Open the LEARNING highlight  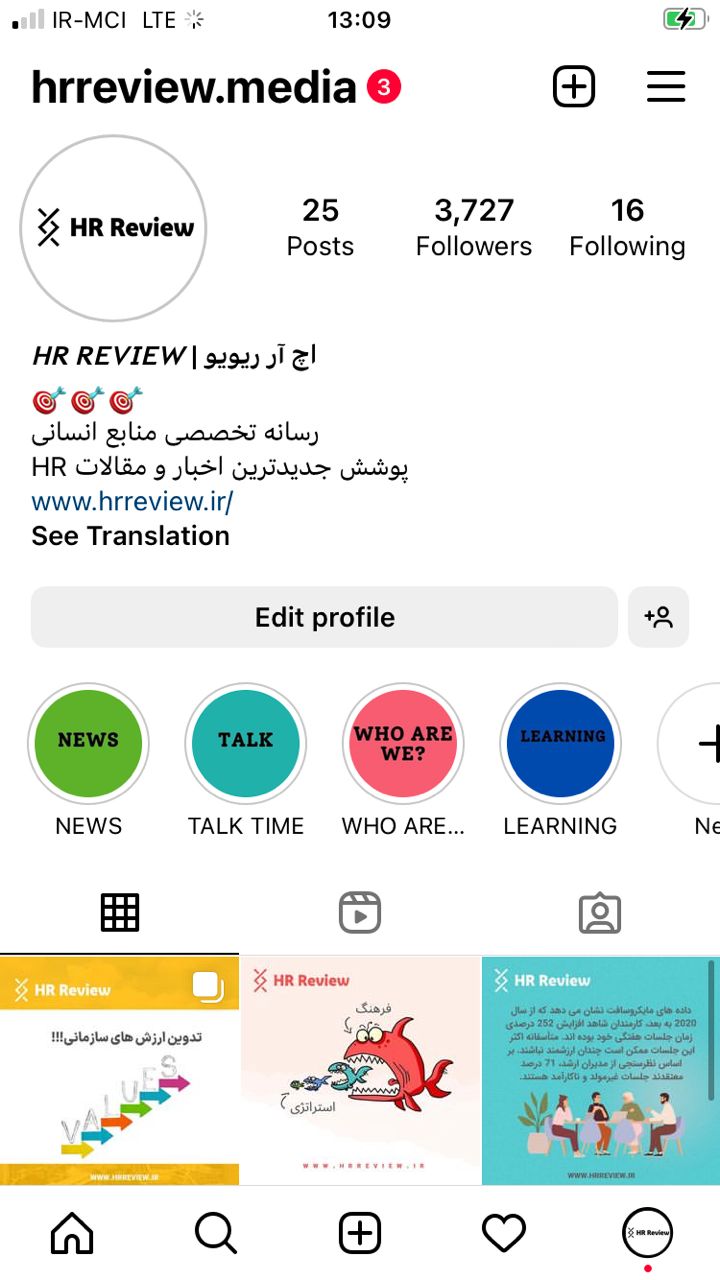[560, 743]
